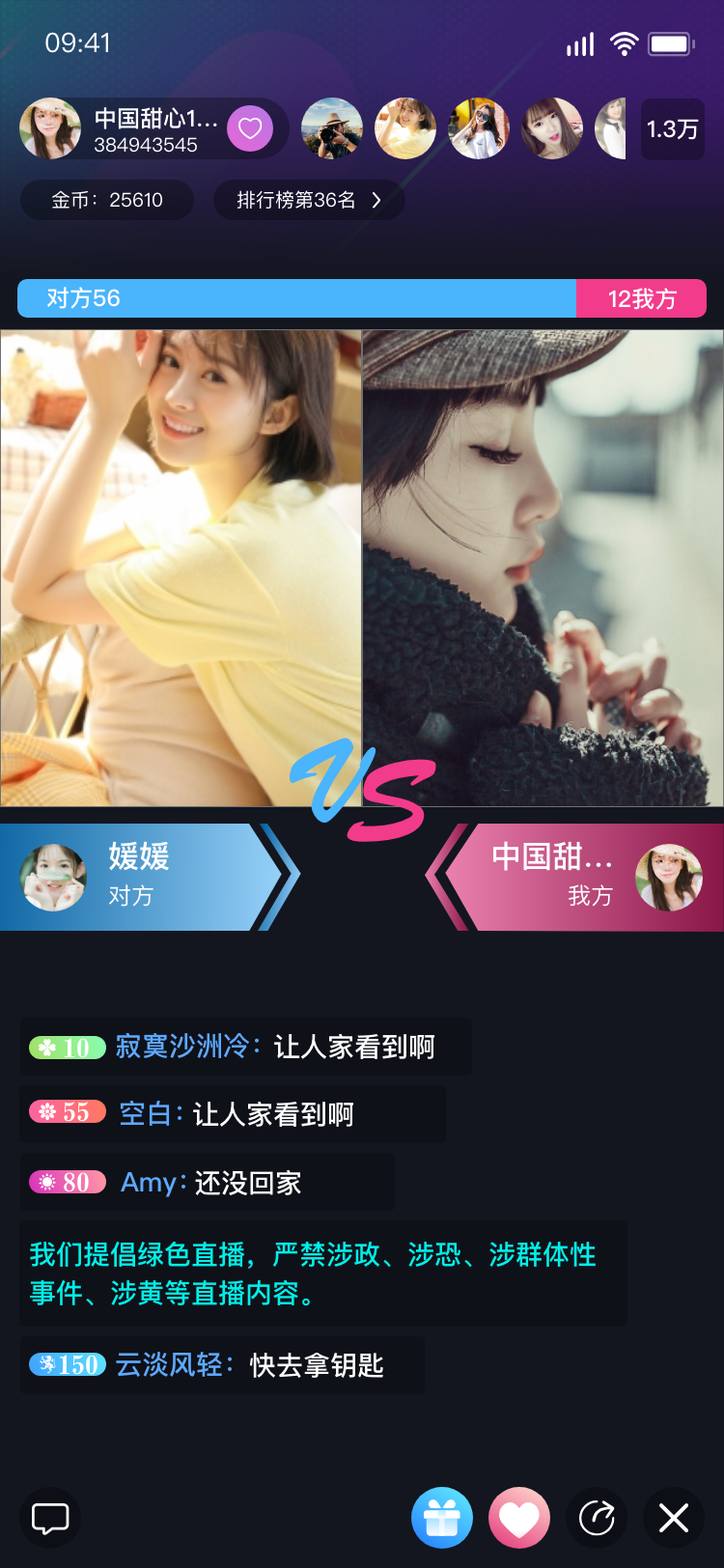Tap the 金币 coin balance chip

click(x=107, y=200)
